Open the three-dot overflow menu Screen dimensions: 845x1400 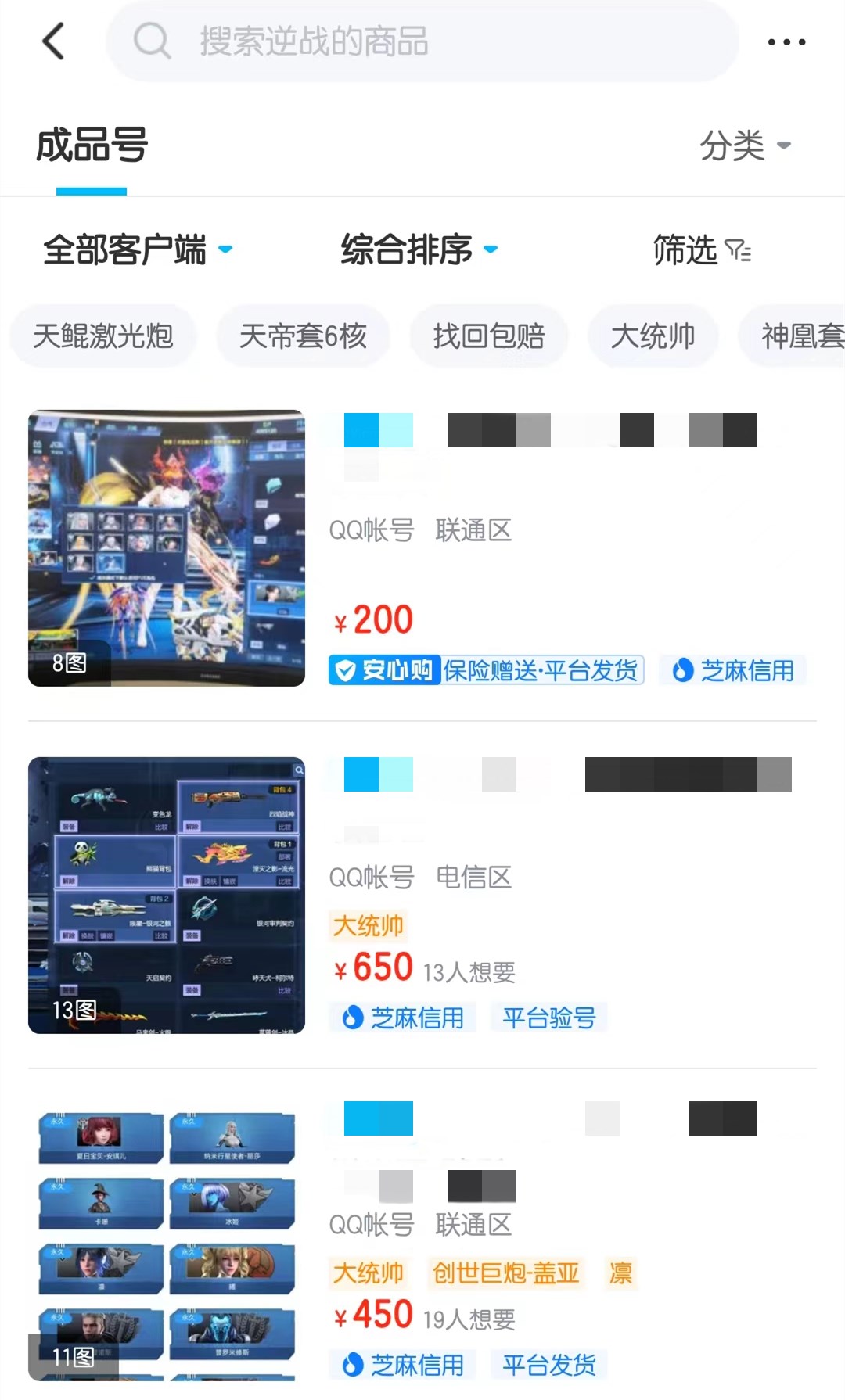pyautogui.click(x=786, y=41)
